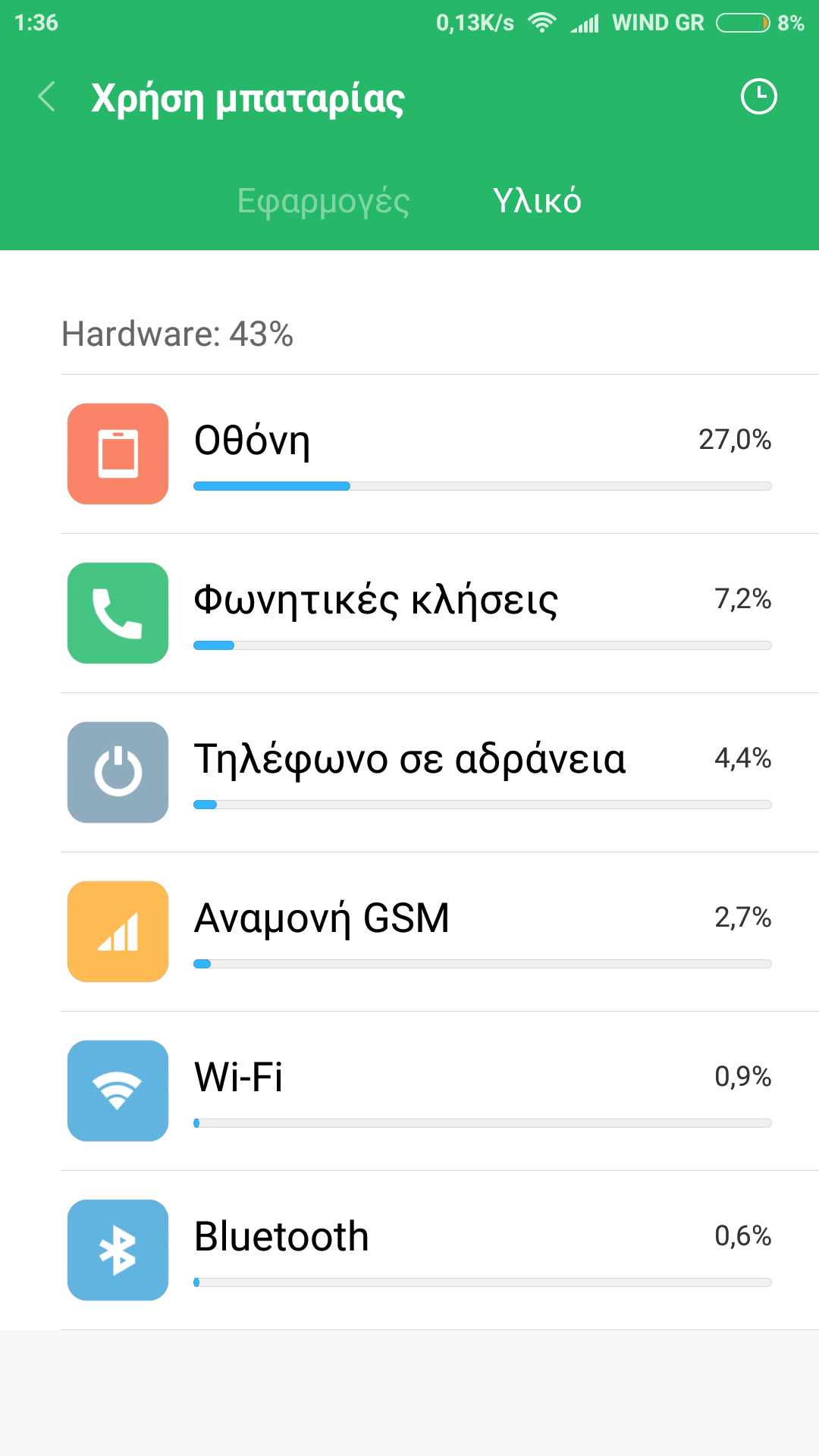The width and height of the screenshot is (819, 1456).
Task: Go back from Χρήση μπαταρίας
Action: click(x=47, y=97)
